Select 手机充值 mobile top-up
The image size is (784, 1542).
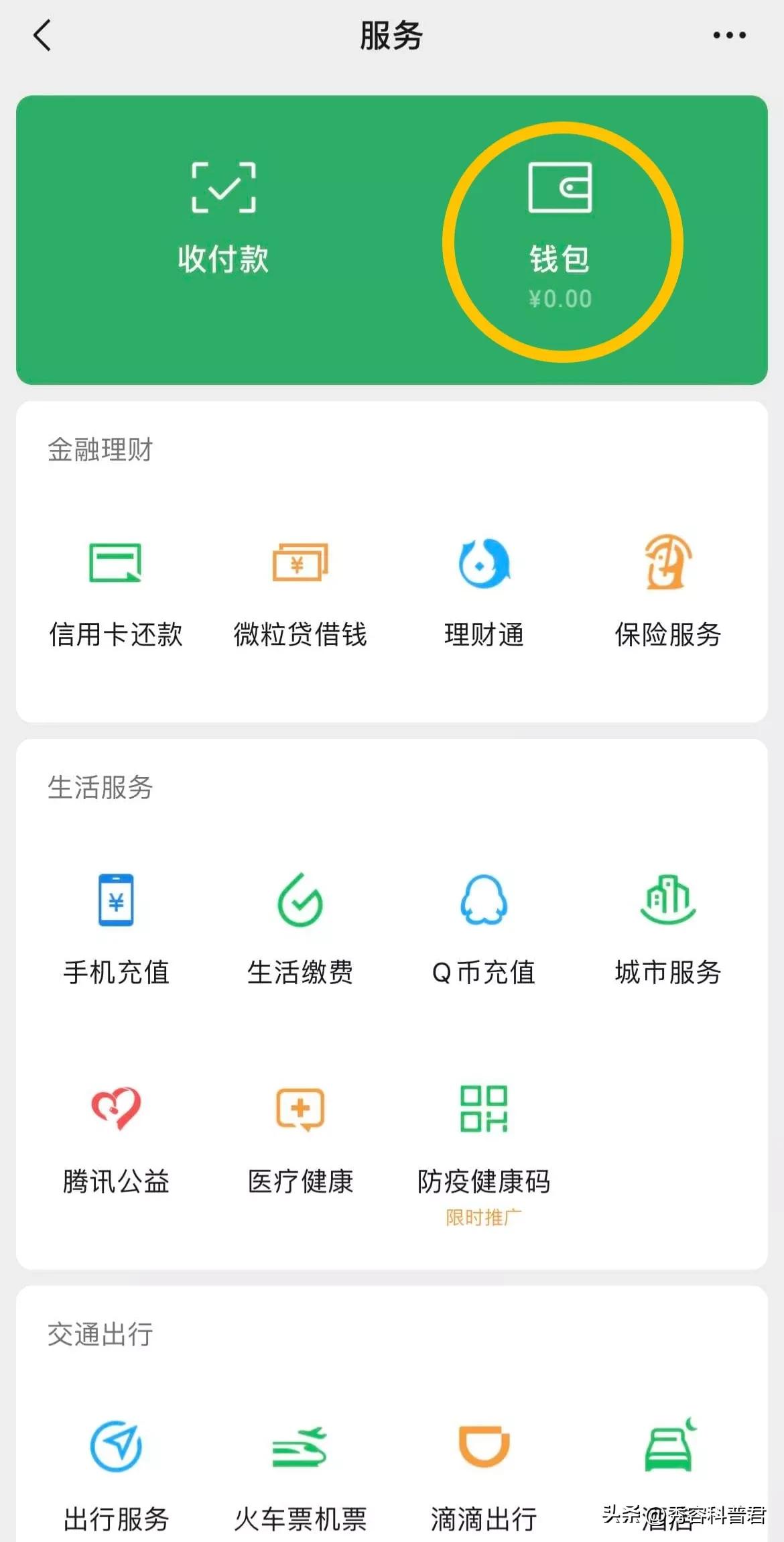click(x=116, y=932)
